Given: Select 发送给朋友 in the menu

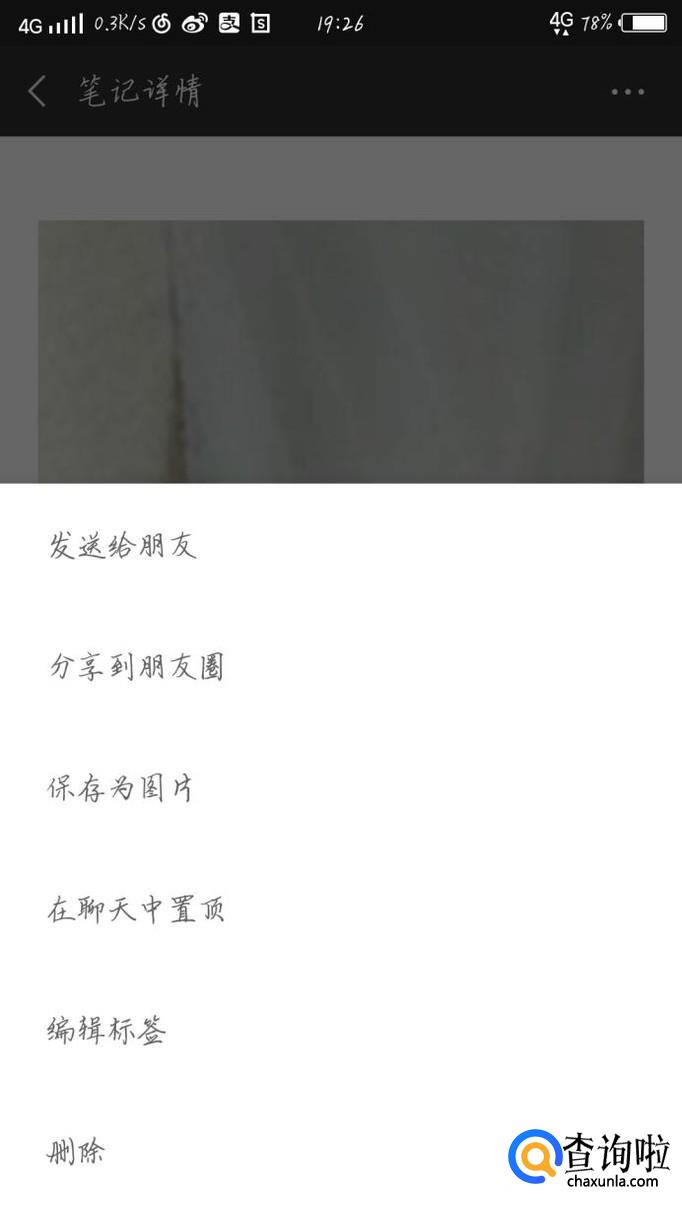Looking at the screenshot, I should click(x=341, y=545).
